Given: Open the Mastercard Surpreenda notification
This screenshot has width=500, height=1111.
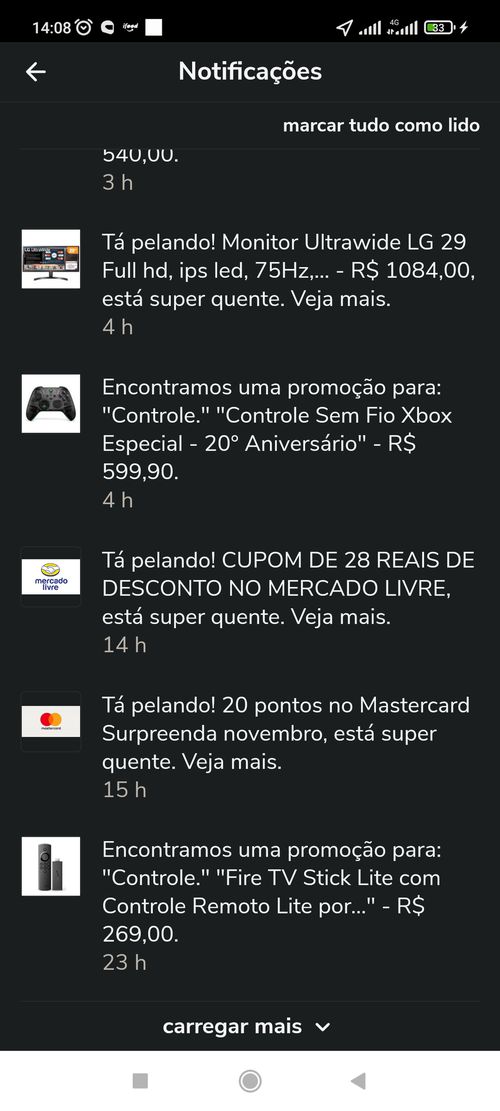Looking at the screenshot, I should click(250, 746).
